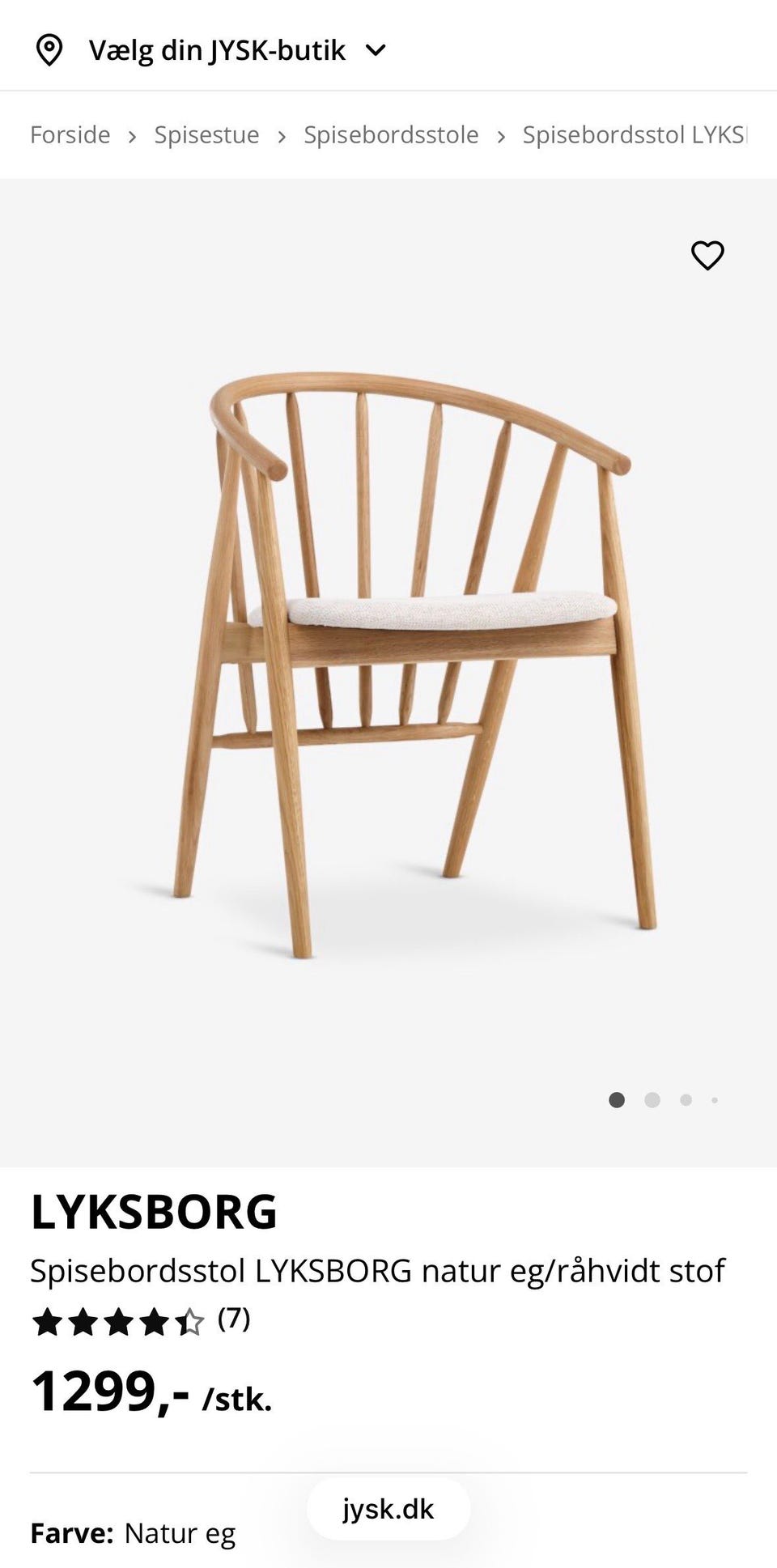Screen dimensions: 777x1568
Task: View the 7 customer reviews
Action: click(233, 1319)
